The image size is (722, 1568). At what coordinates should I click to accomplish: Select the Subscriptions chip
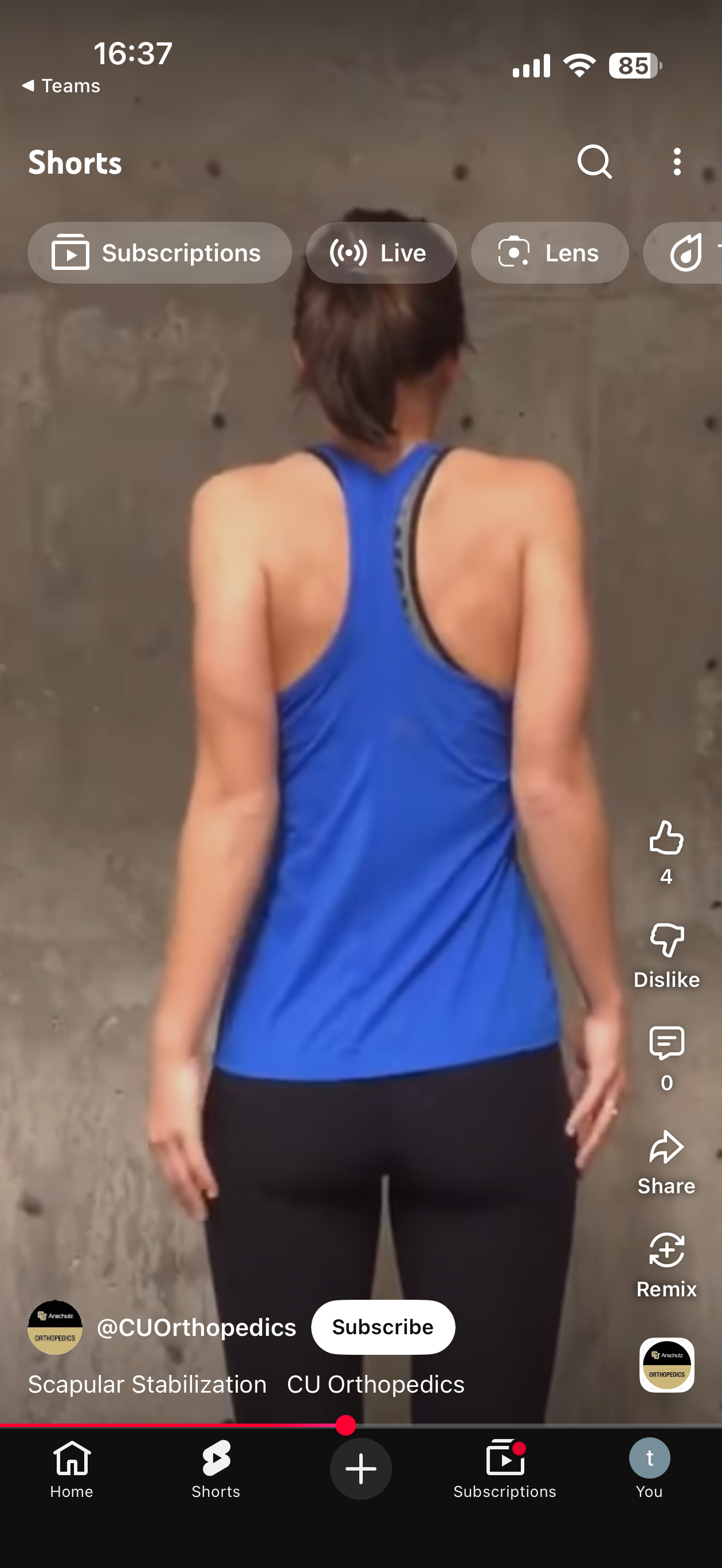159,253
